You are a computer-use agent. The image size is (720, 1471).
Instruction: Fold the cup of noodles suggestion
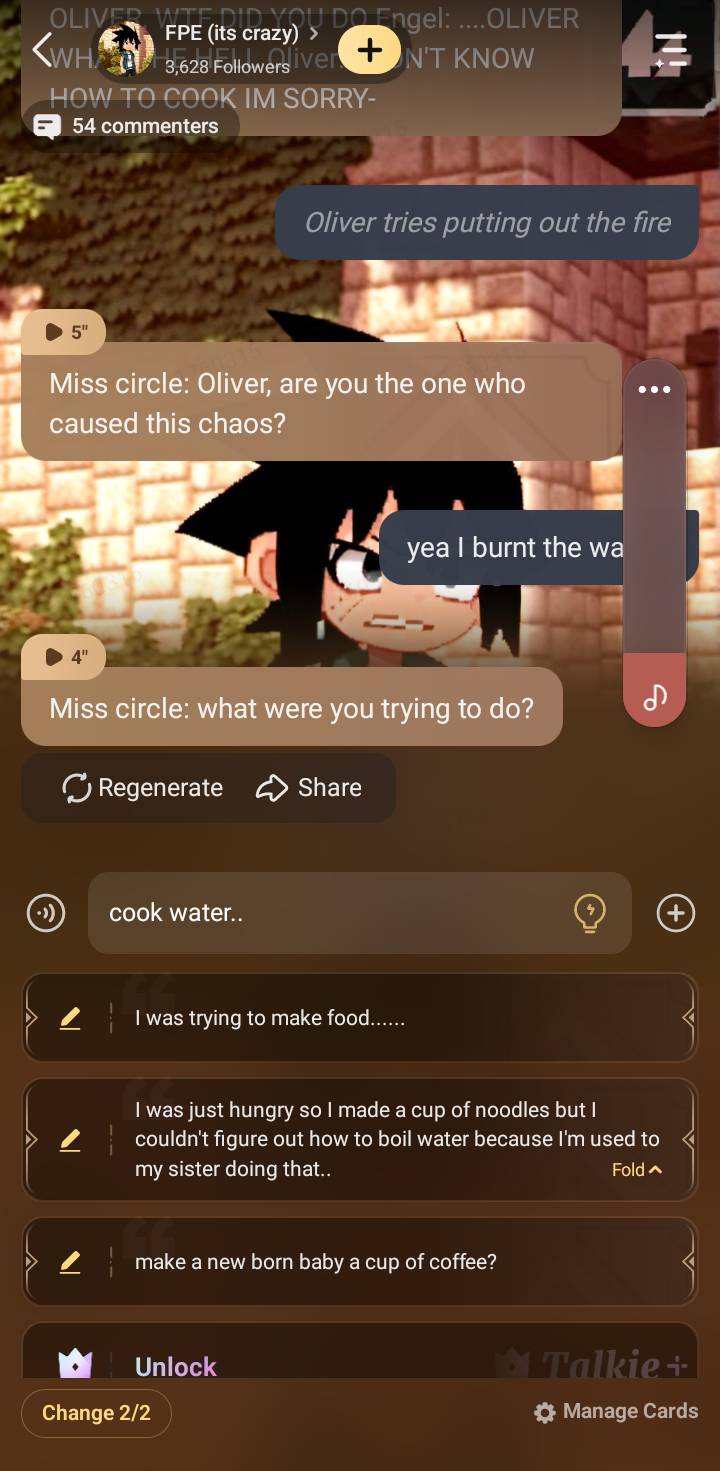tap(637, 1169)
